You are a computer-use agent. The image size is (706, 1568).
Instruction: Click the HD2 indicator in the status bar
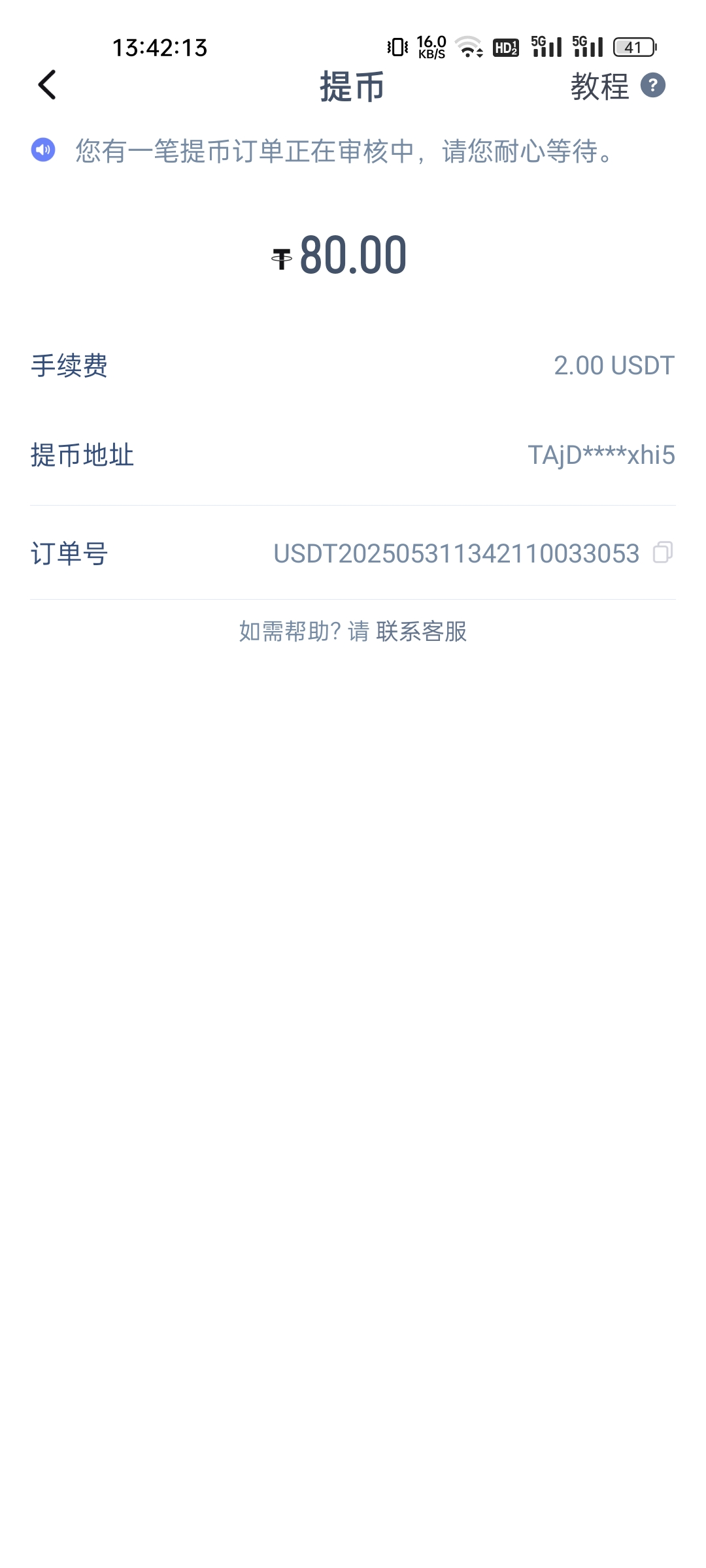[x=506, y=47]
